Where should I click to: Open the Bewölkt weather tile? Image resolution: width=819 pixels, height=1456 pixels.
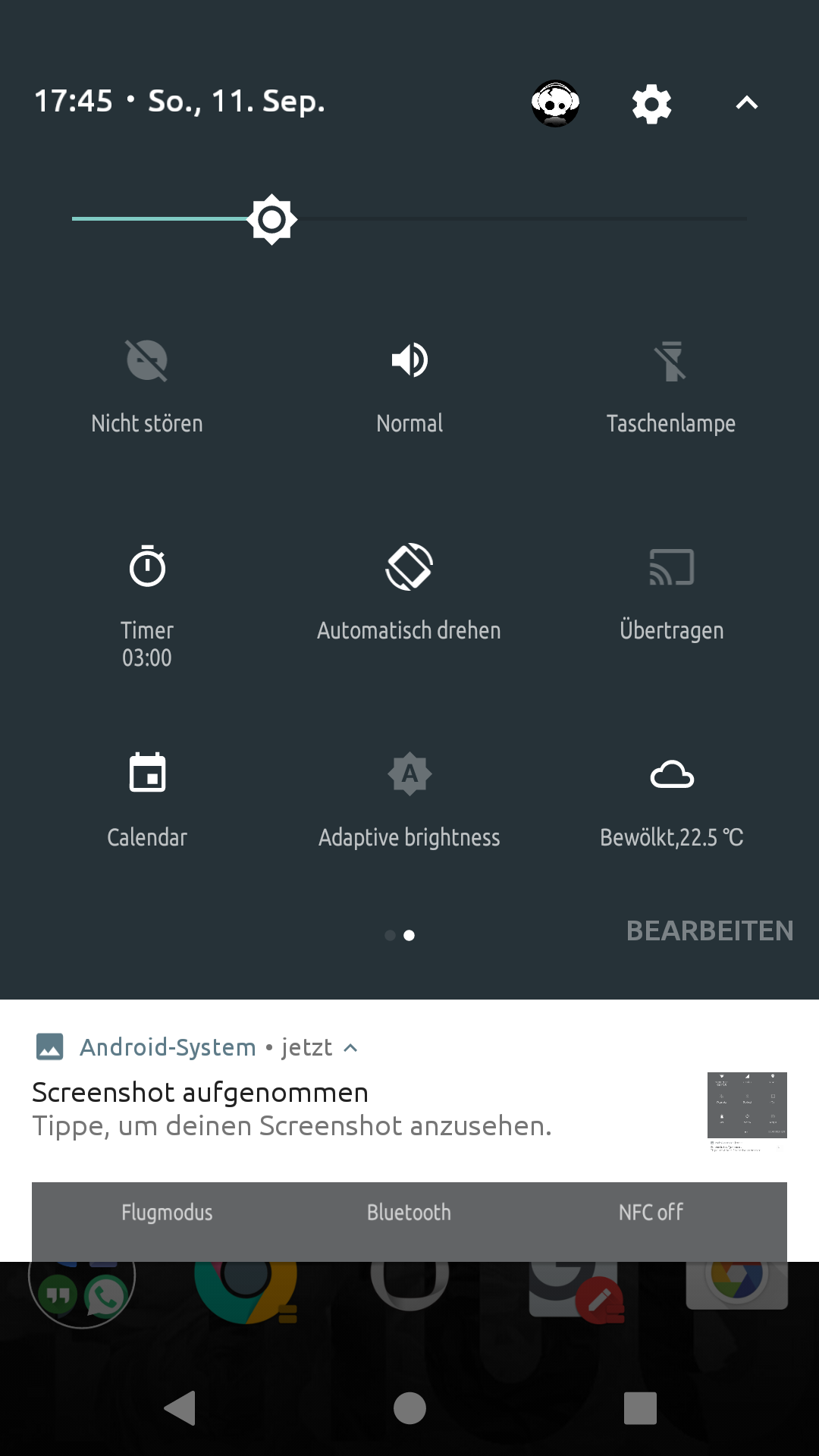671,773
